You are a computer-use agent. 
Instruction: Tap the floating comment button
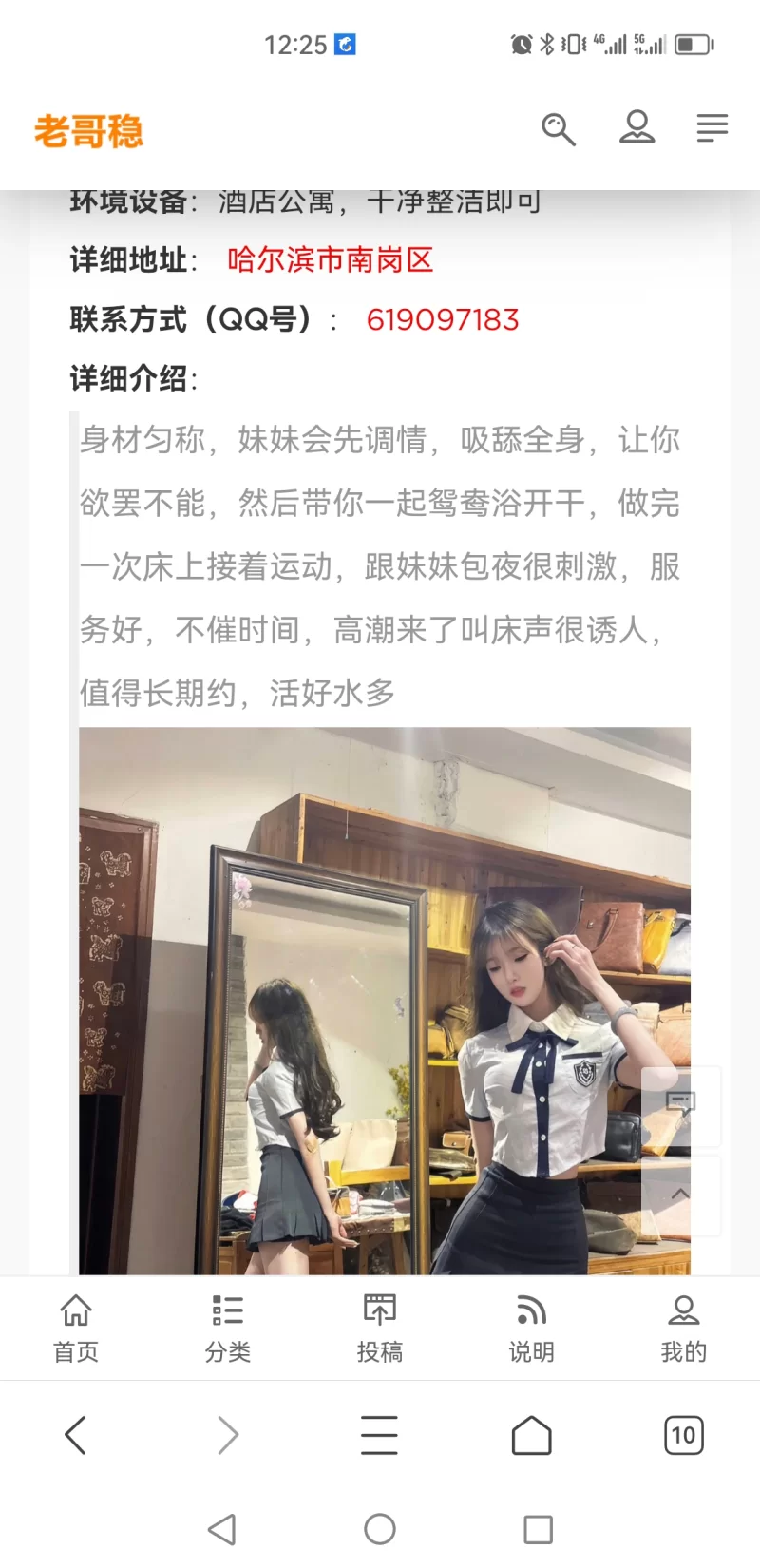(x=681, y=1105)
